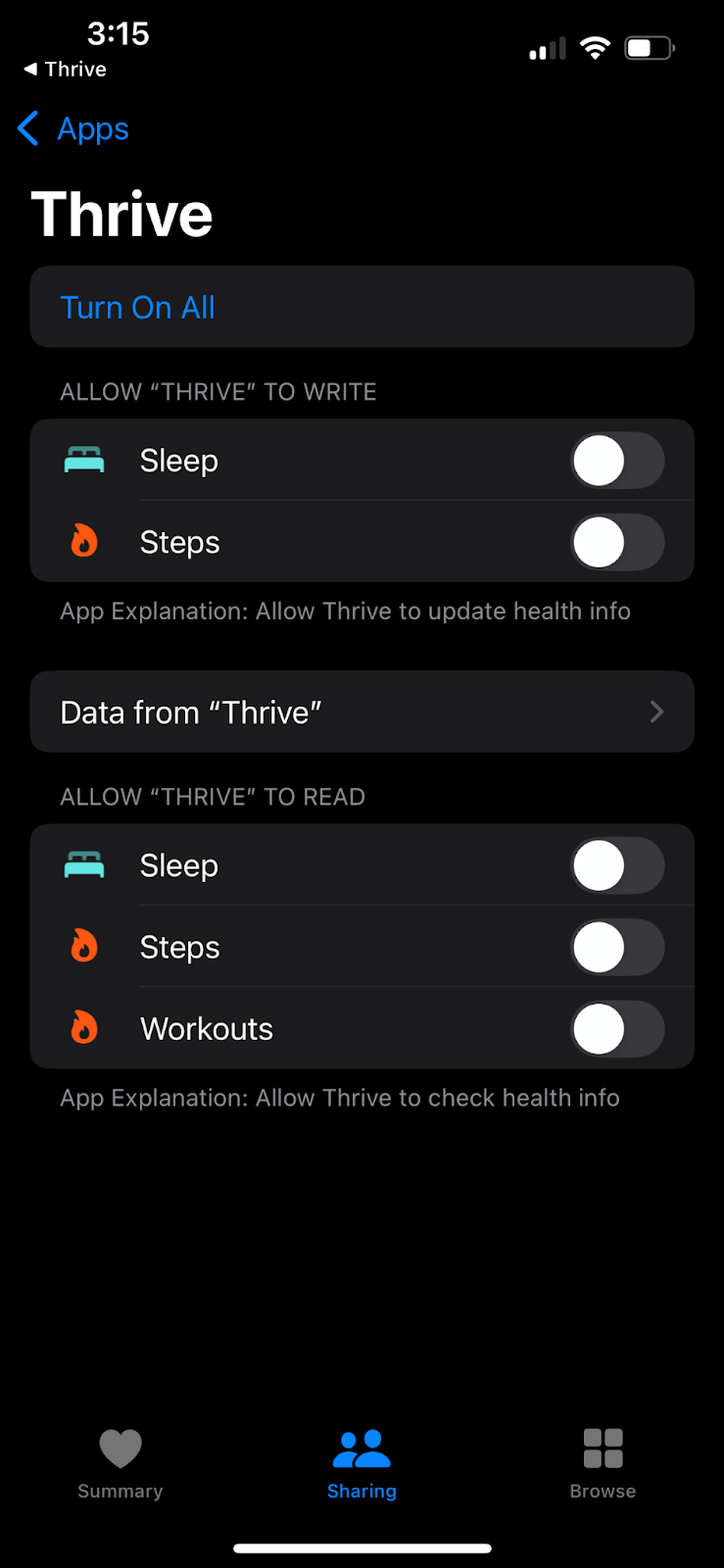Turn on the Steps read toggle
Image resolution: width=724 pixels, height=1568 pixels.
(618, 947)
